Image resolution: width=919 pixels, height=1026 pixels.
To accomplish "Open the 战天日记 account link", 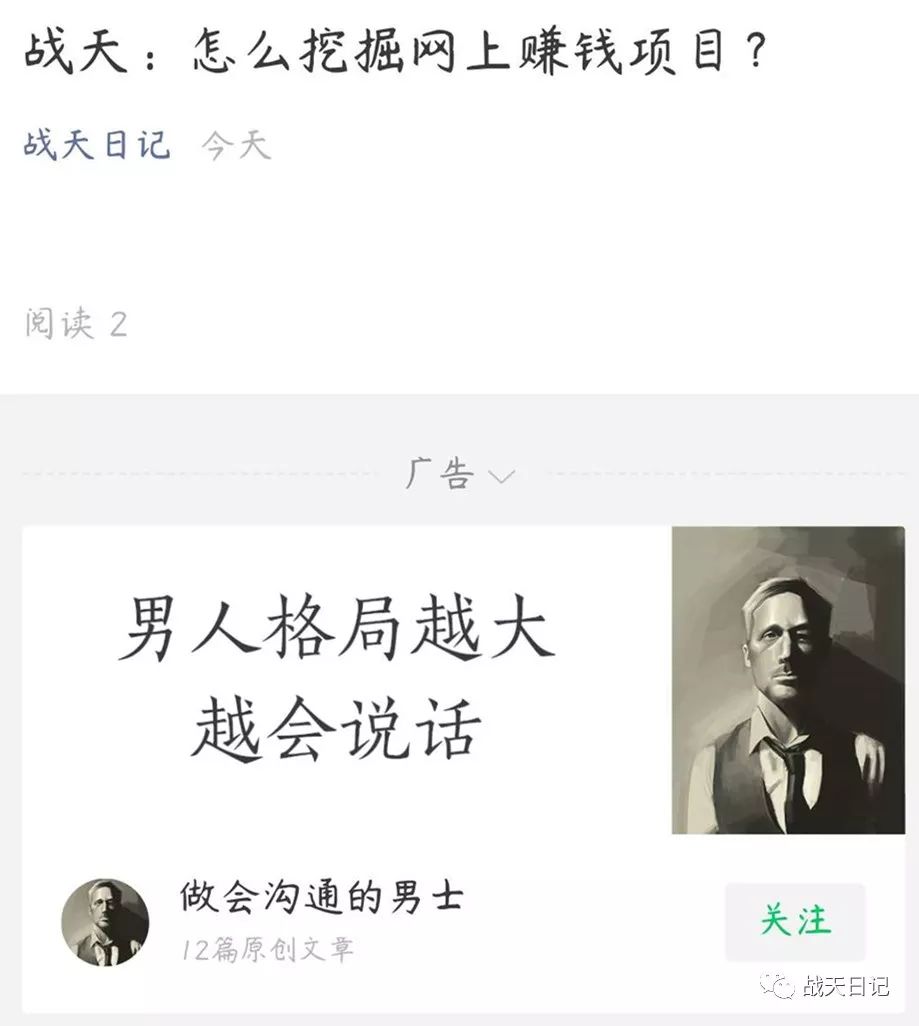I will click(96, 145).
